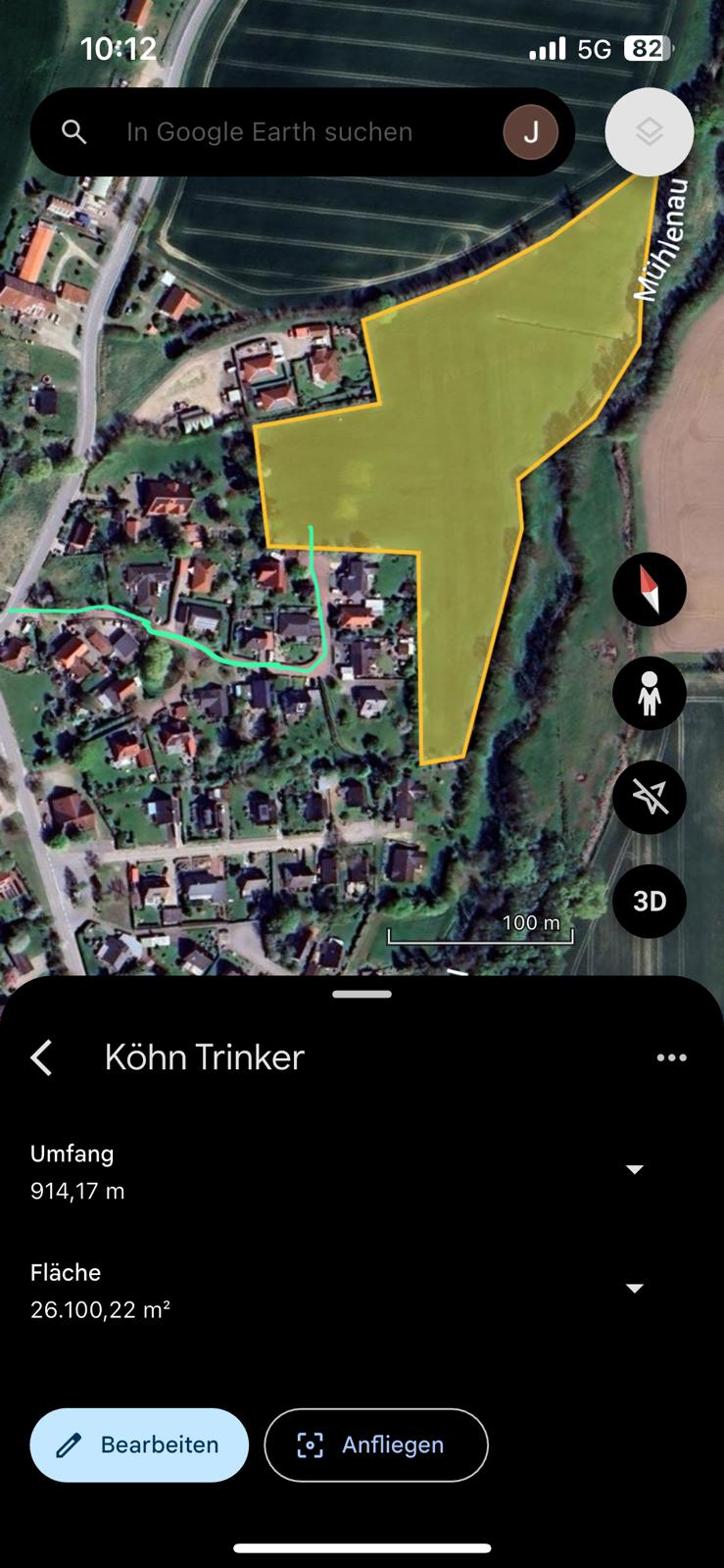724x1568 pixels.
Task: Expand the Fläche unit dropdown
Action: (x=635, y=1288)
